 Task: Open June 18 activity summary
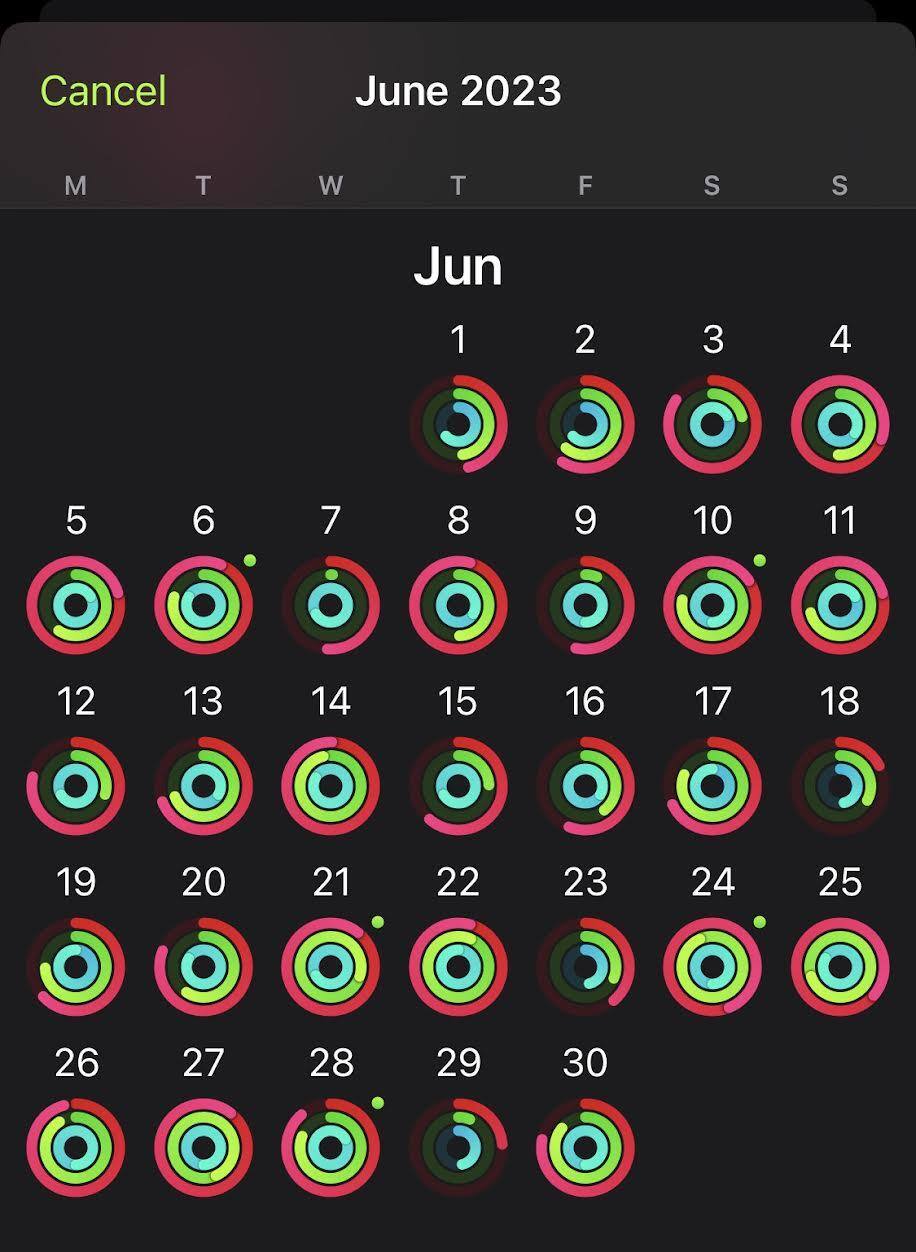click(x=840, y=786)
